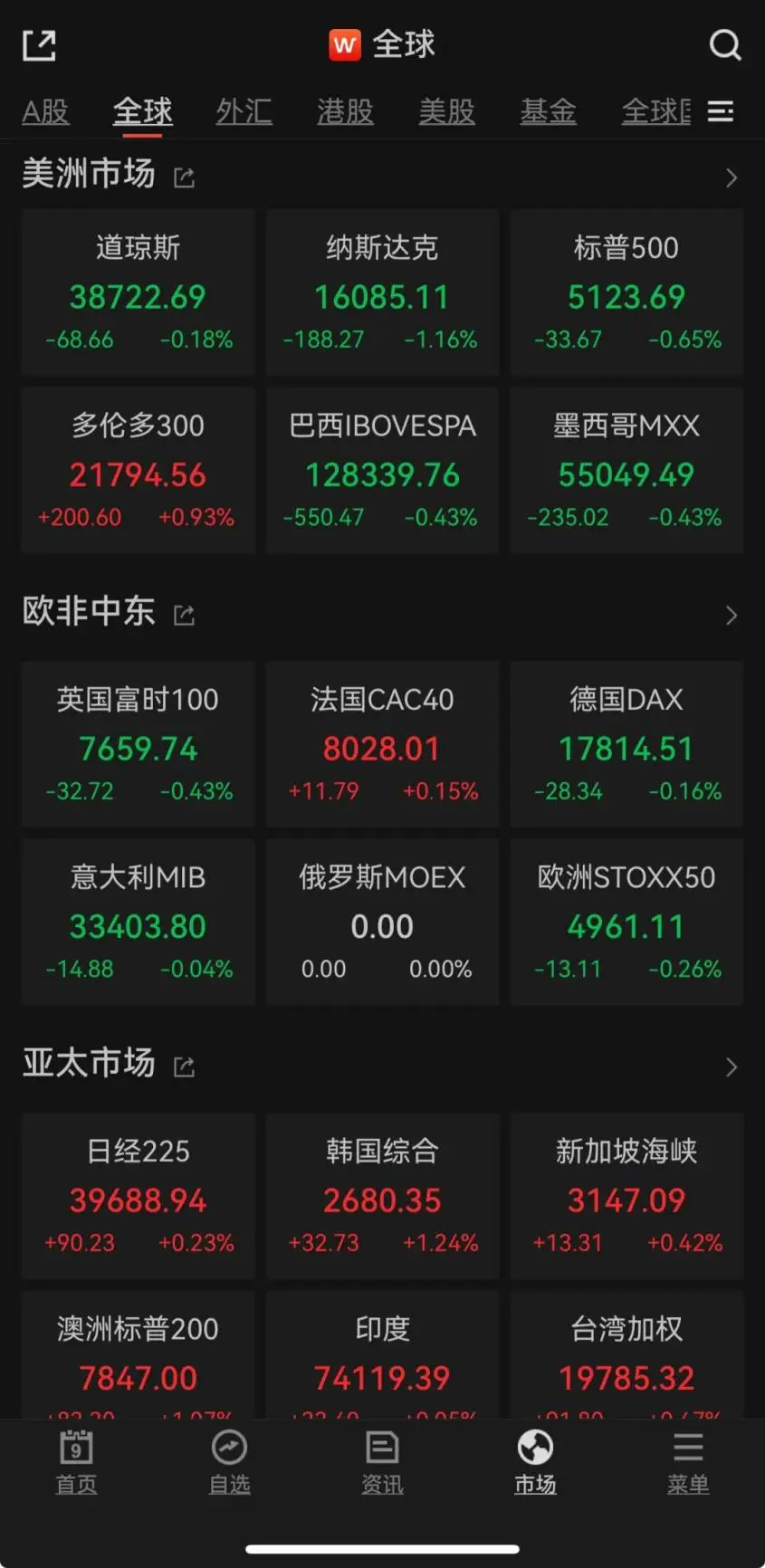Go to the 自选 watchlist tab
The height and width of the screenshot is (1568, 765).
click(229, 1462)
